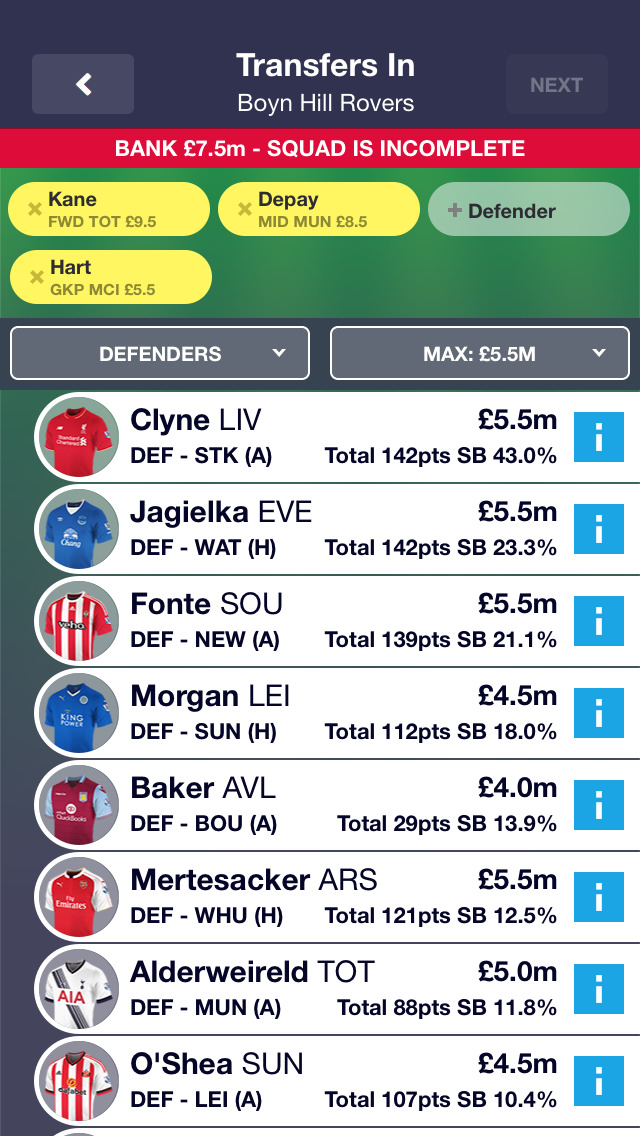This screenshot has height=1136, width=640.
Task: Show info for Fonte
Action: [599, 621]
